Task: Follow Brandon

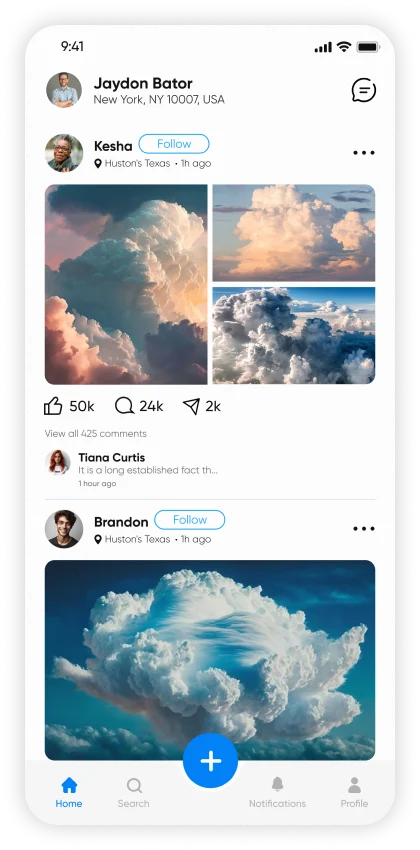Action: pyautogui.click(x=190, y=520)
